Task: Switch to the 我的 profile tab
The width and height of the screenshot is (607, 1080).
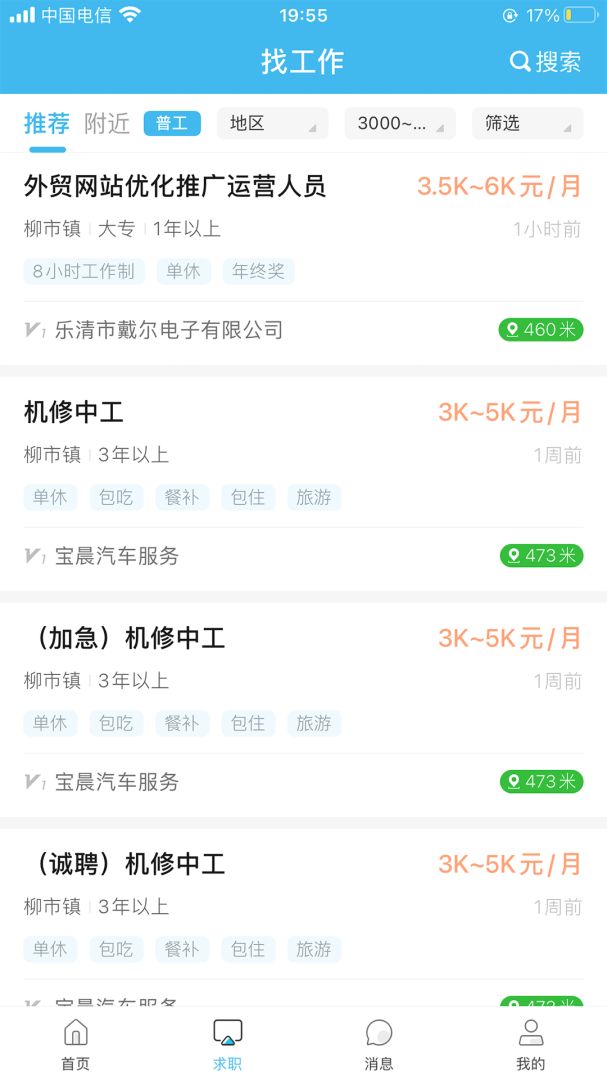Action: pos(531,1044)
